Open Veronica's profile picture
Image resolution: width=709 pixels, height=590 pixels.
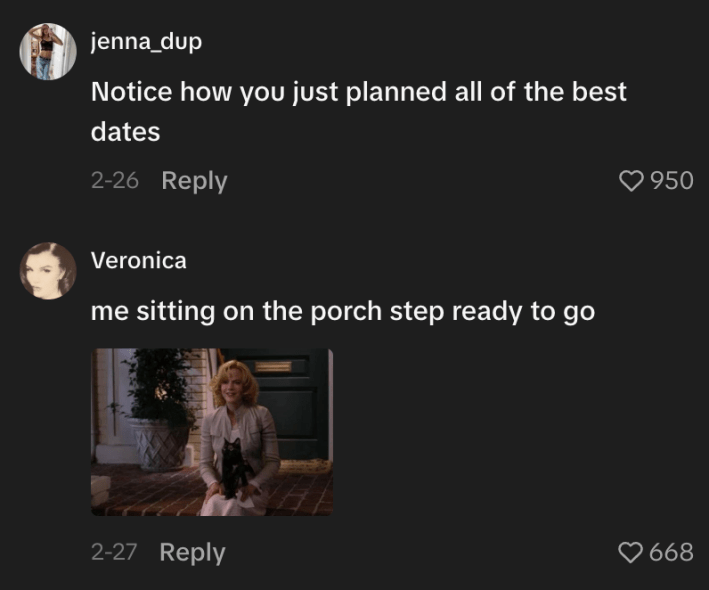(x=48, y=270)
